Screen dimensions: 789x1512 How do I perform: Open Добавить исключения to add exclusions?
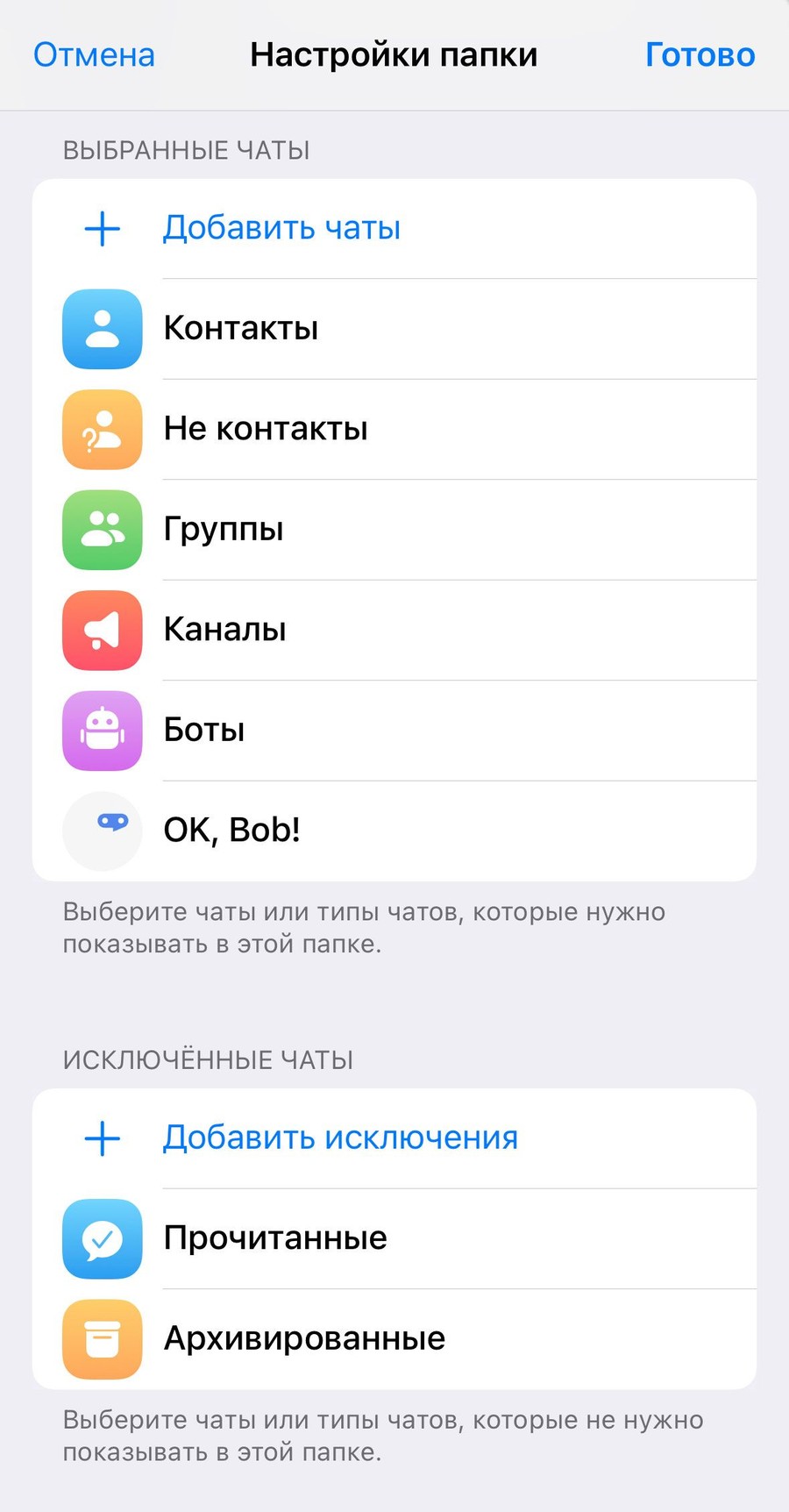(340, 1138)
